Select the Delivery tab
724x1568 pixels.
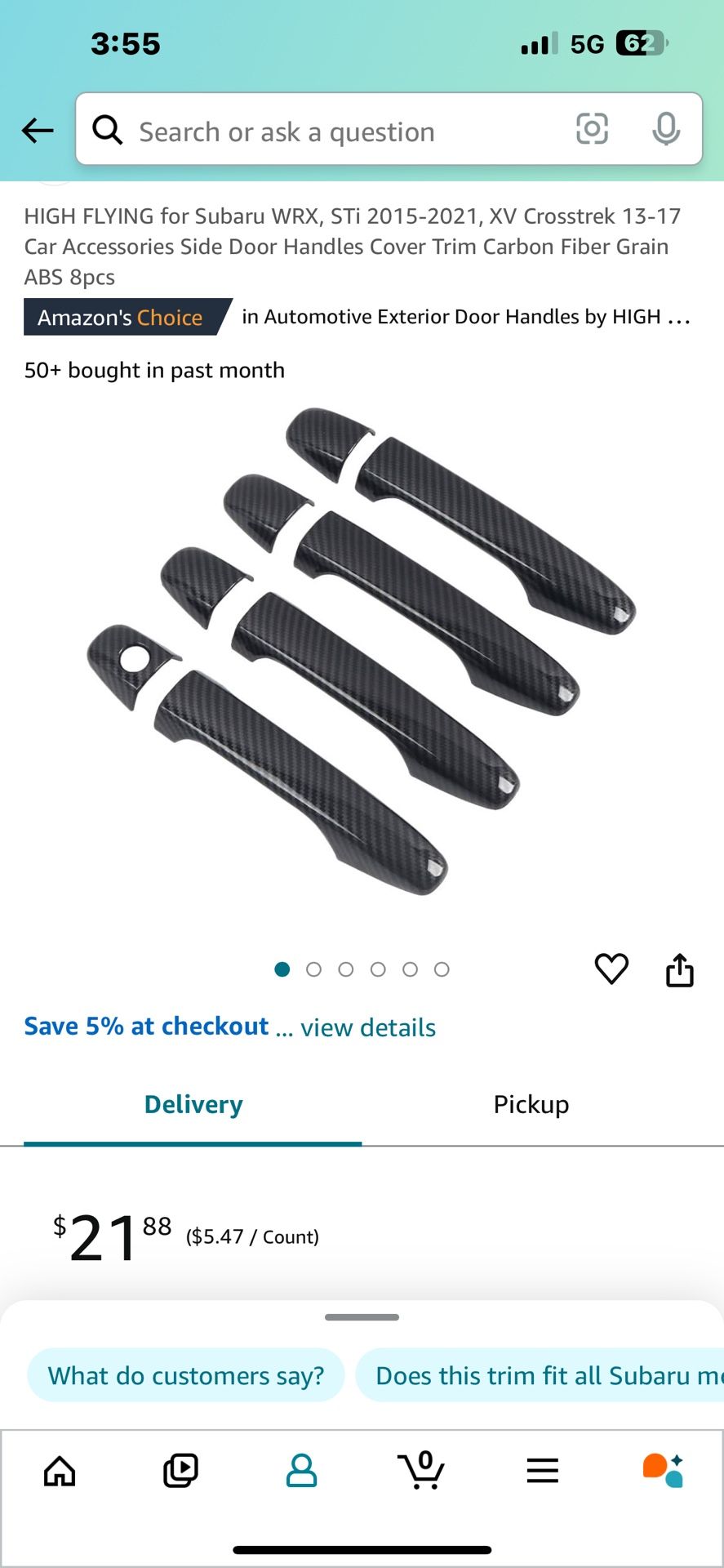pyautogui.click(x=193, y=1105)
